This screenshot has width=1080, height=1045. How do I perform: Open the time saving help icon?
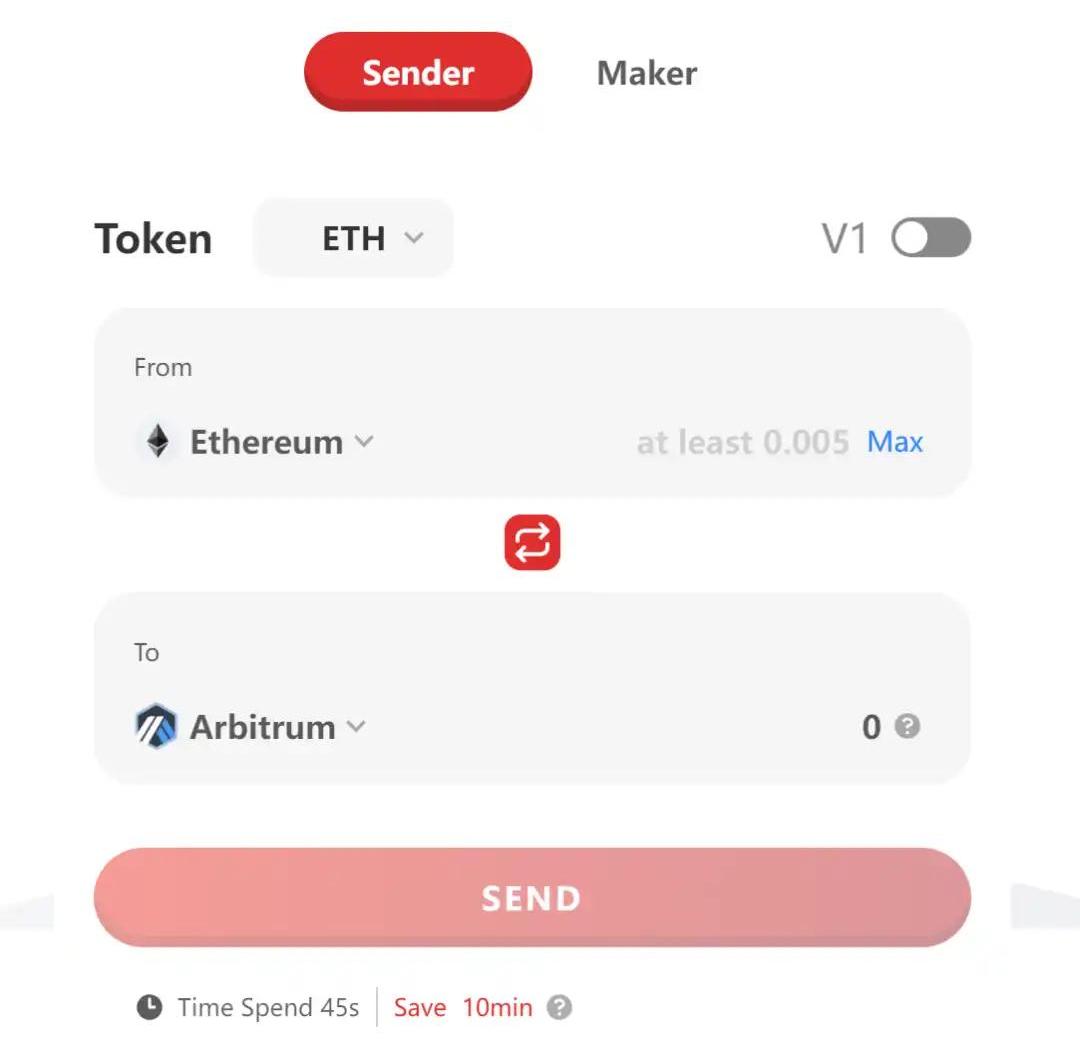tap(560, 1007)
